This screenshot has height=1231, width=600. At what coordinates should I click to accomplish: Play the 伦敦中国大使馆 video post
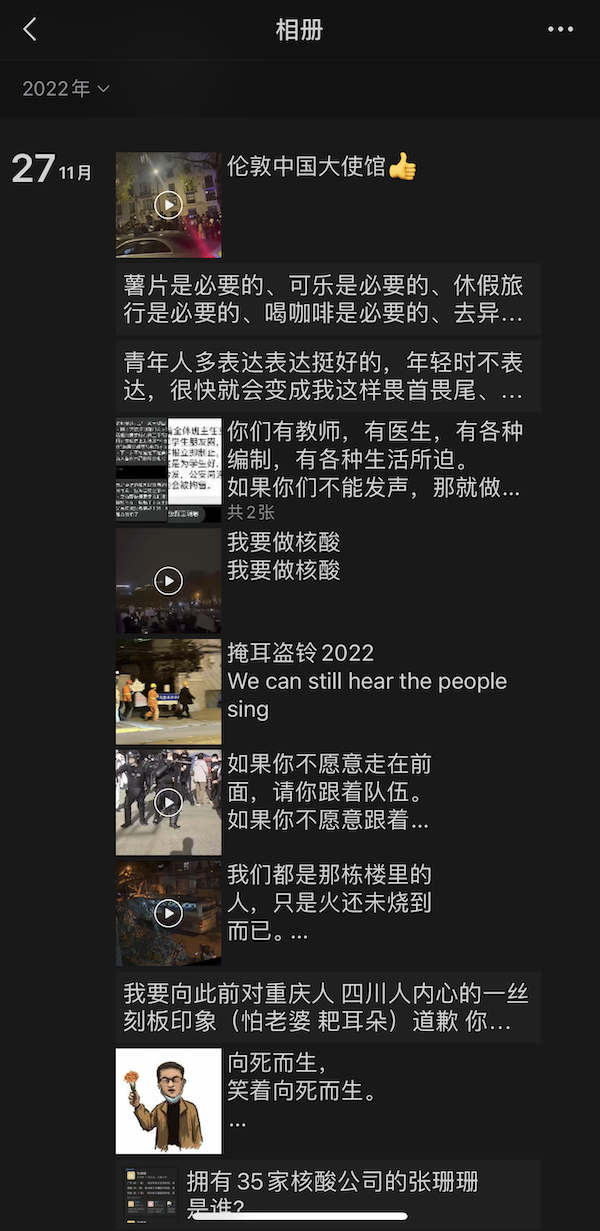168,205
